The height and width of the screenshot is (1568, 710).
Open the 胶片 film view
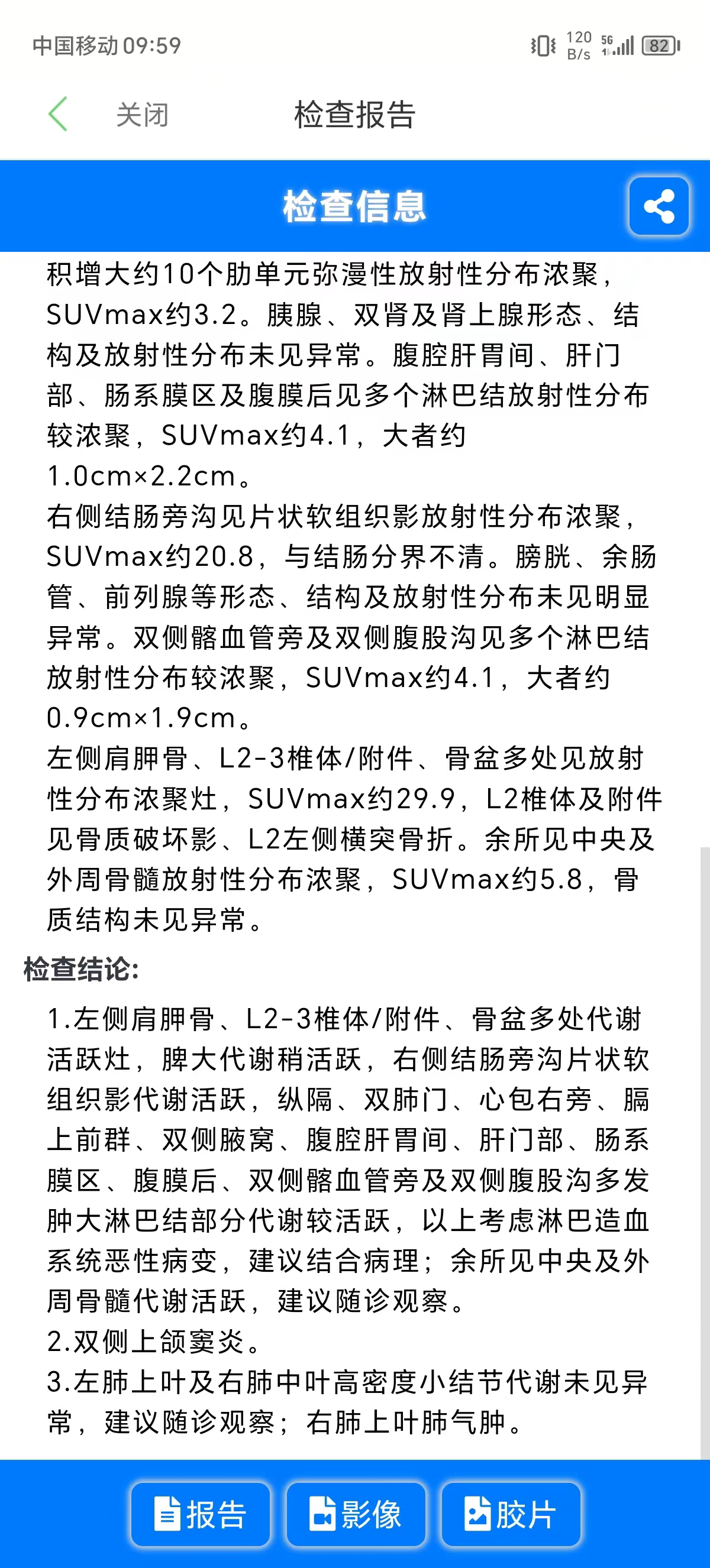click(510, 1514)
